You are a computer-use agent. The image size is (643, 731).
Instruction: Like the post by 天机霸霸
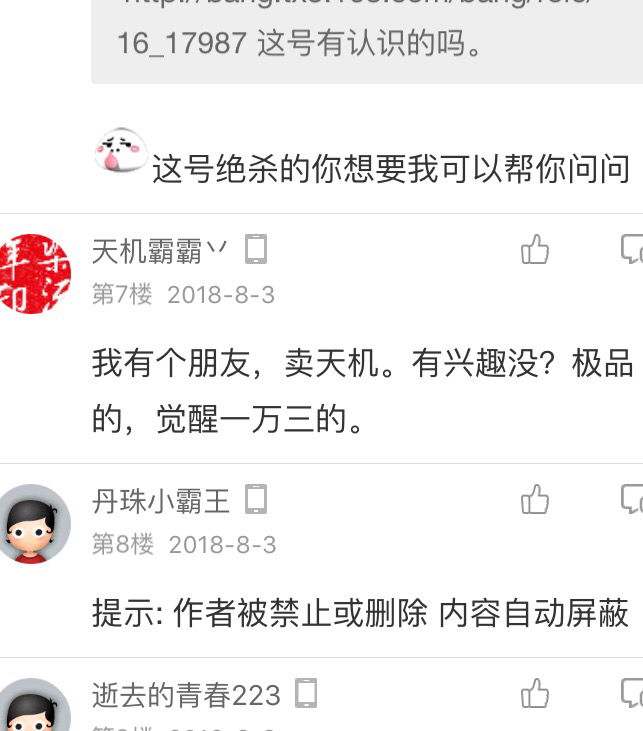point(535,249)
